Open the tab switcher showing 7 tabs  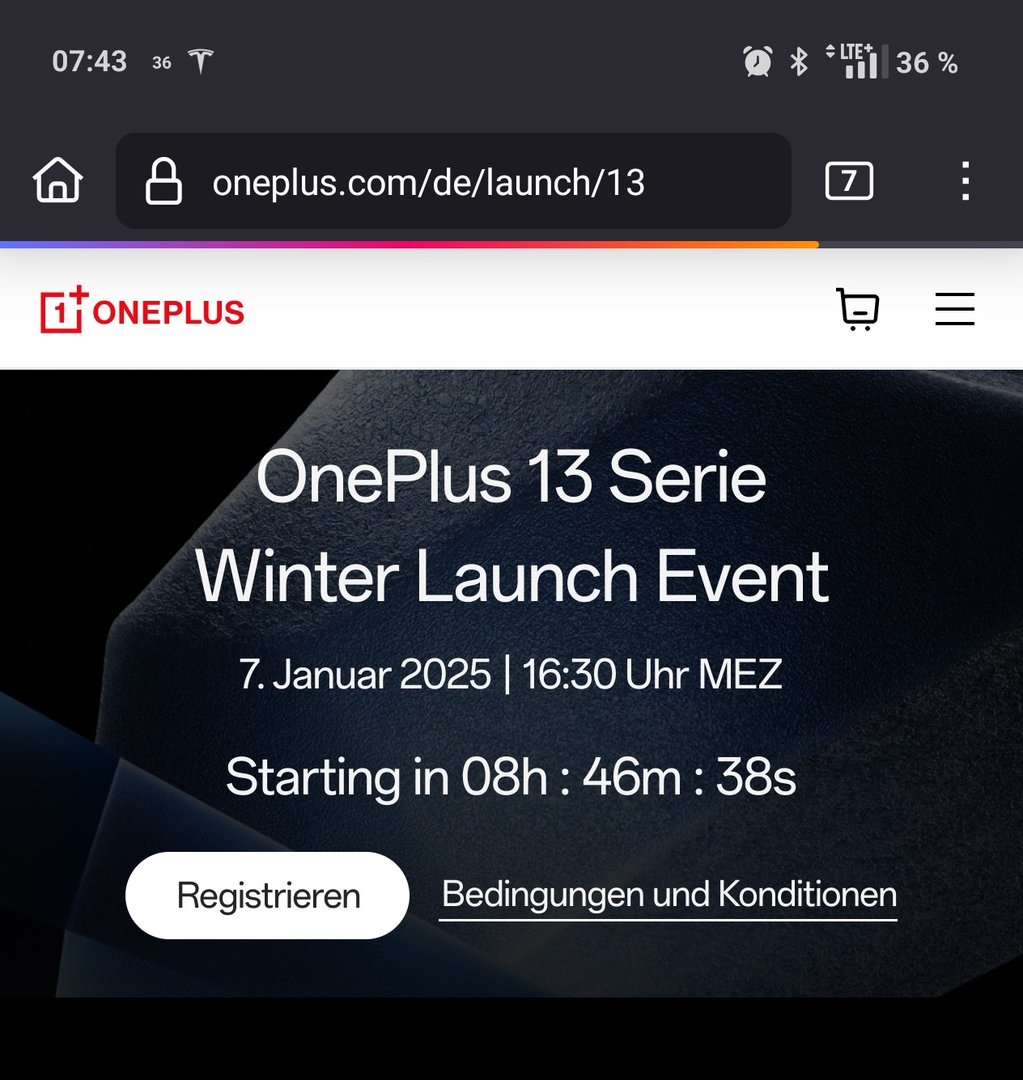click(x=848, y=182)
